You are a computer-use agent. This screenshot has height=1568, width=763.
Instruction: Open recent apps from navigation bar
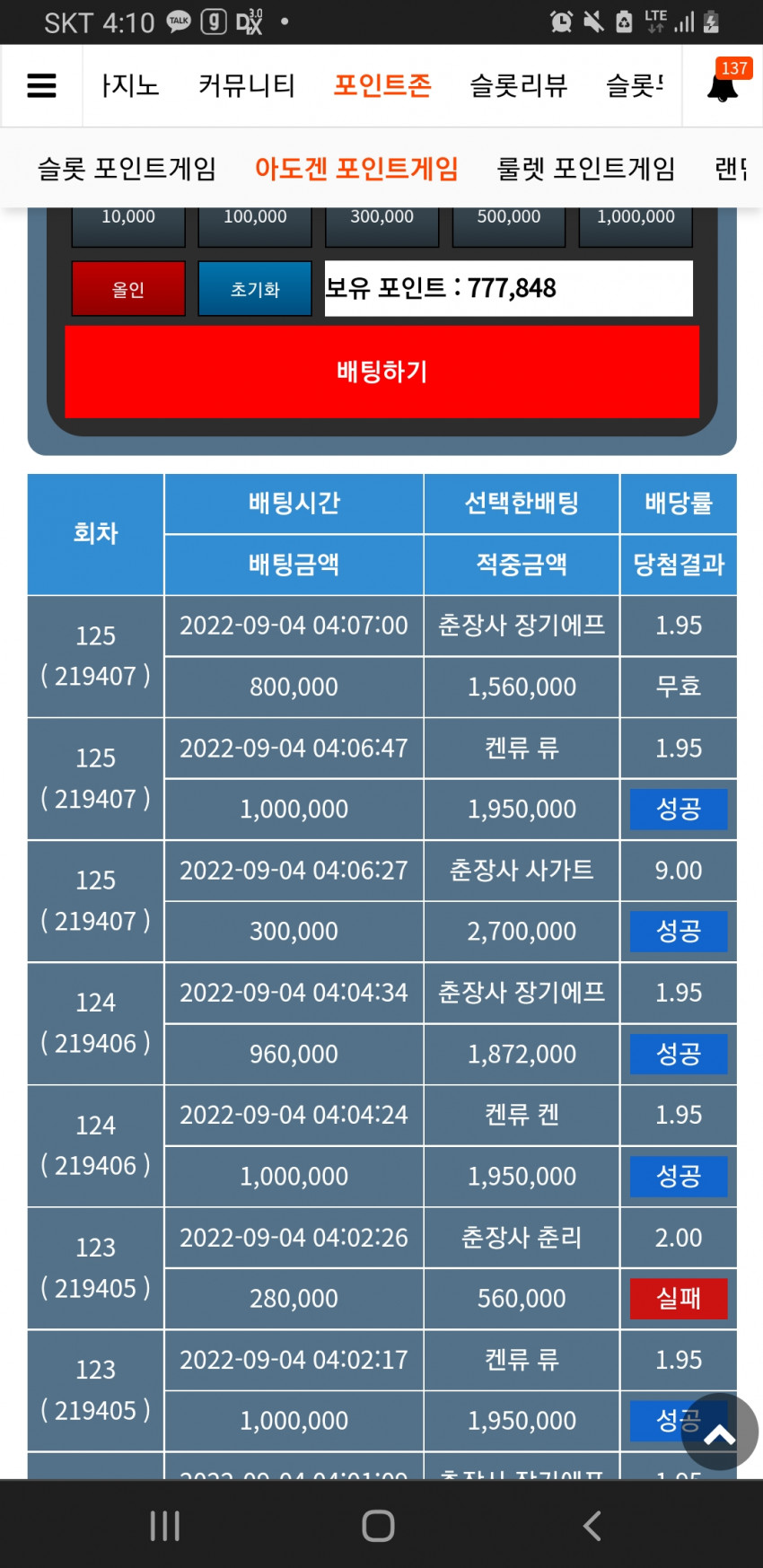[x=165, y=1525]
